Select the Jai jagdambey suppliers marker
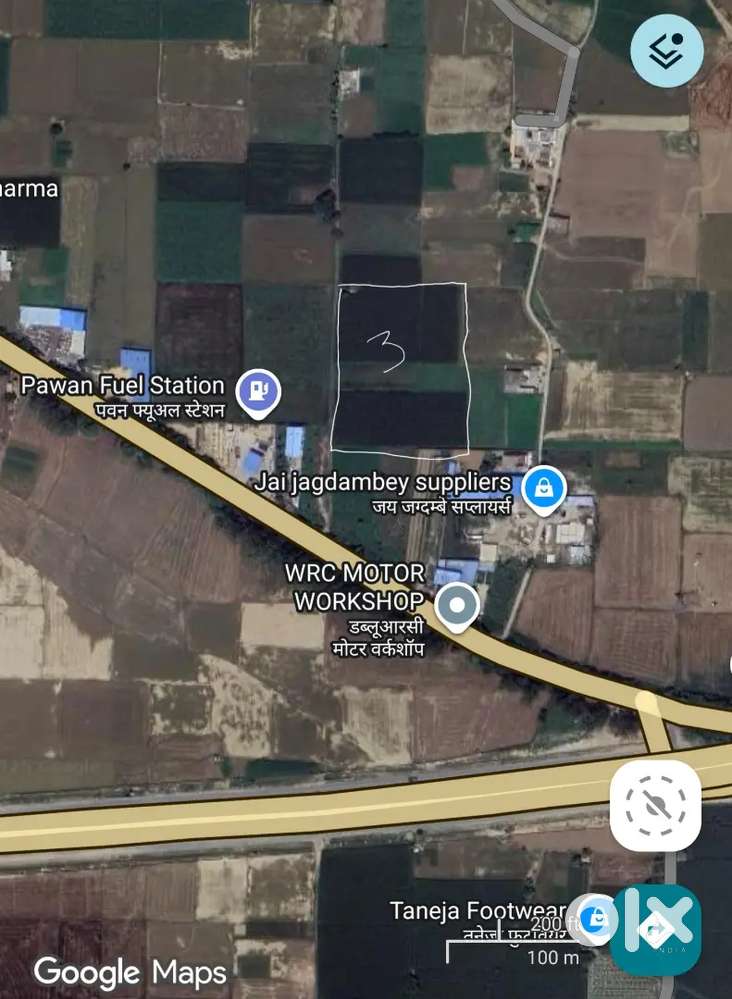This screenshot has height=999, width=732. tap(544, 490)
